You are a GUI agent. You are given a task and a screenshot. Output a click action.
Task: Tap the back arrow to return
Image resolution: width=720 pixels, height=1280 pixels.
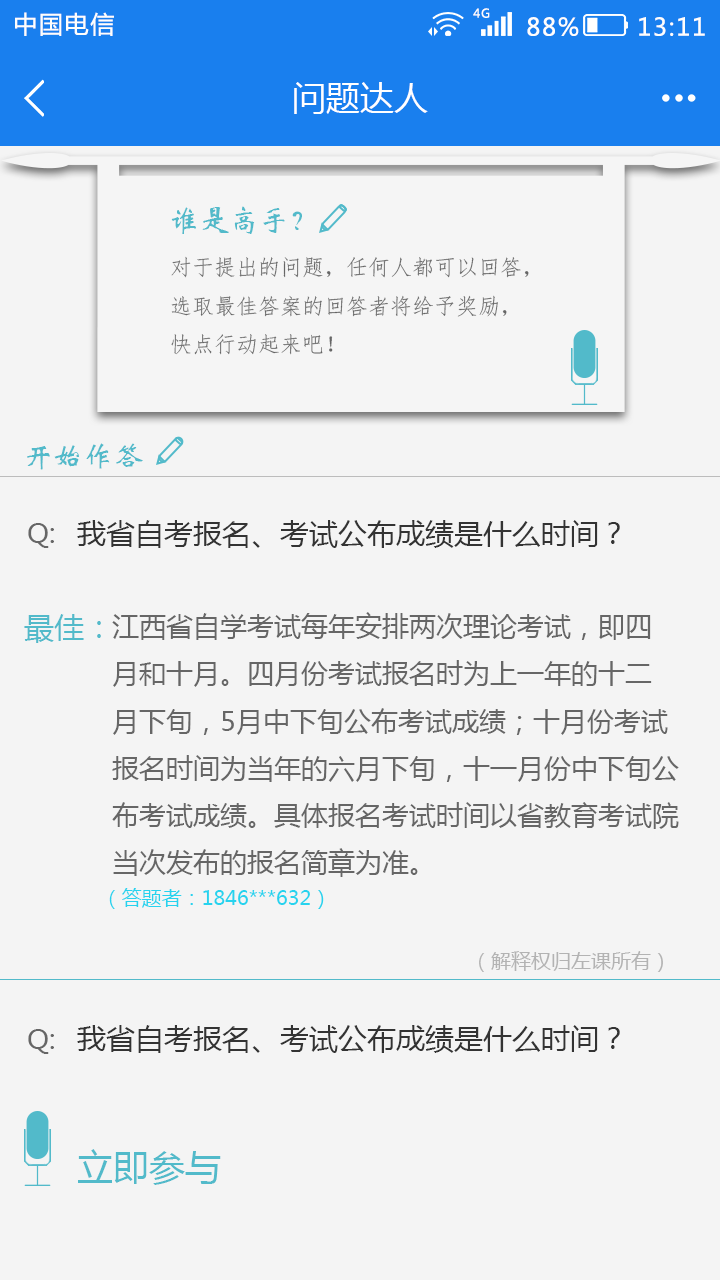pos(34,98)
